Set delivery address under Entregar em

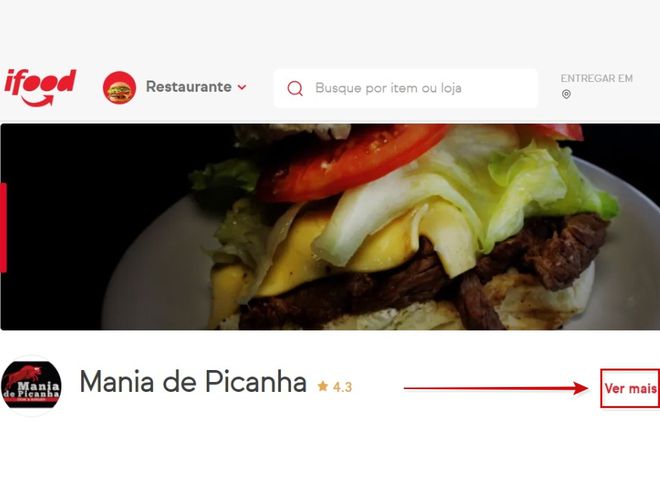click(596, 86)
